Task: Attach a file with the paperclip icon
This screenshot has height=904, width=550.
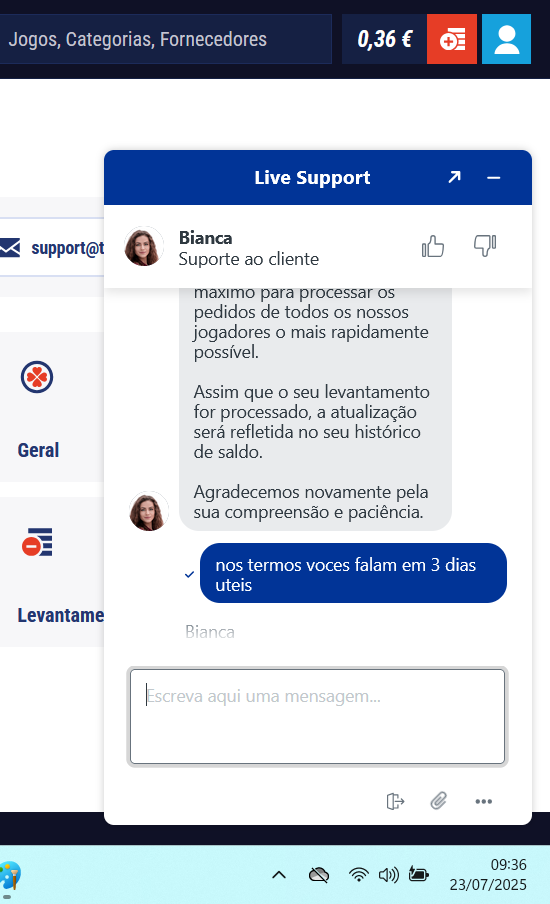Action: point(439,801)
